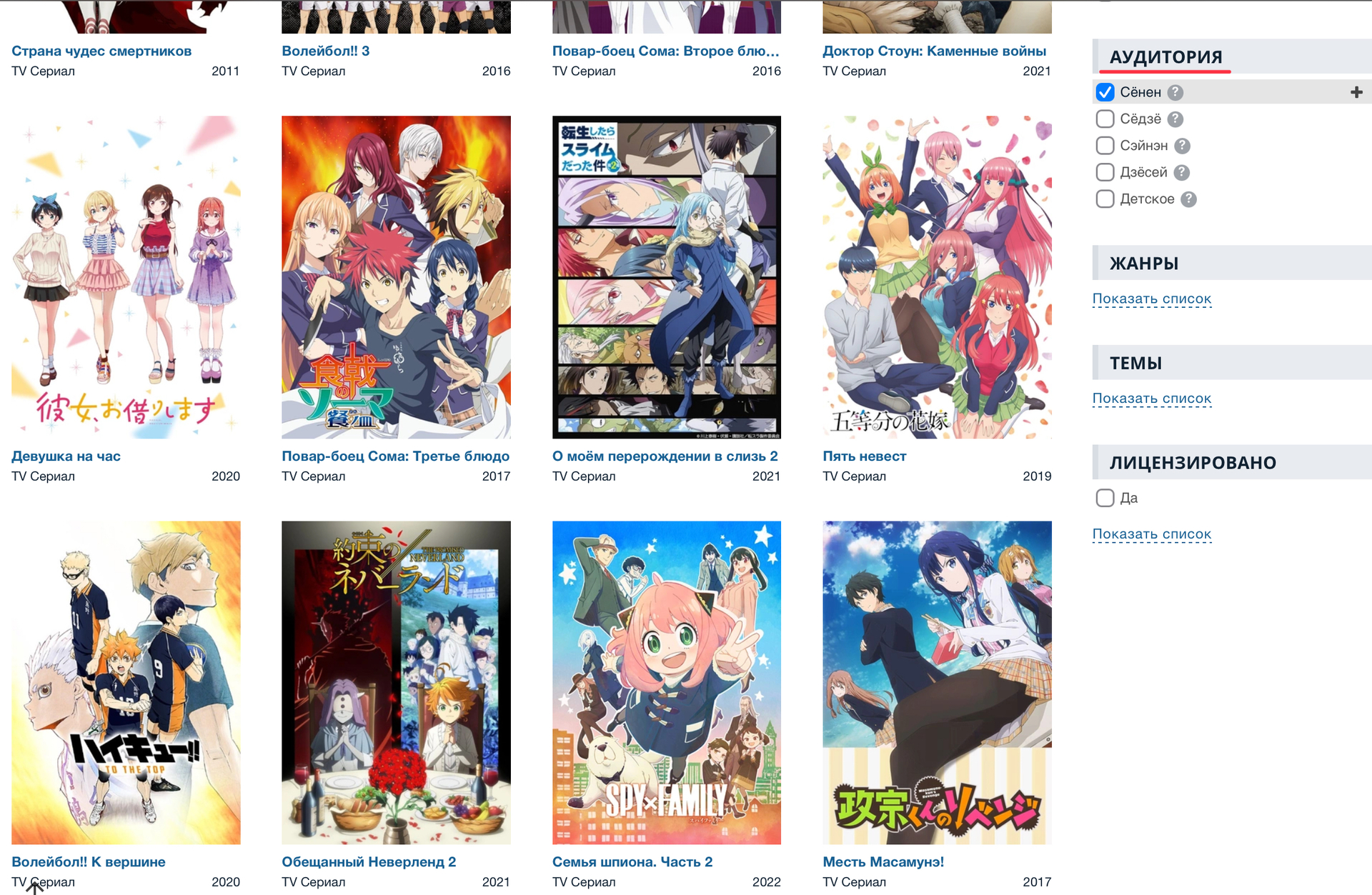Open the Доктор Стоун: Каменные войны link
The height and width of the screenshot is (895, 1372).
pyautogui.click(x=934, y=51)
